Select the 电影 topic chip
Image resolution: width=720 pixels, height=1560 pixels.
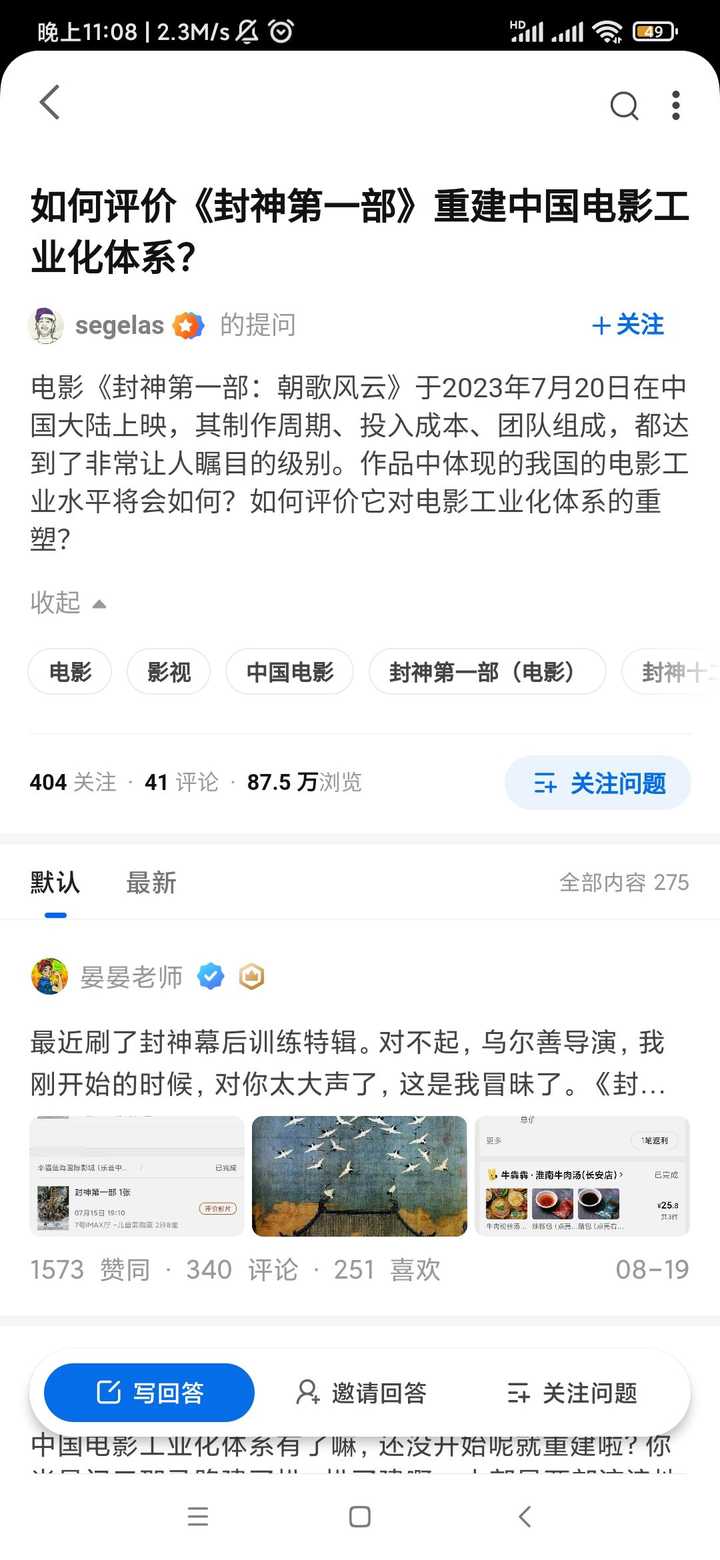[x=70, y=672]
